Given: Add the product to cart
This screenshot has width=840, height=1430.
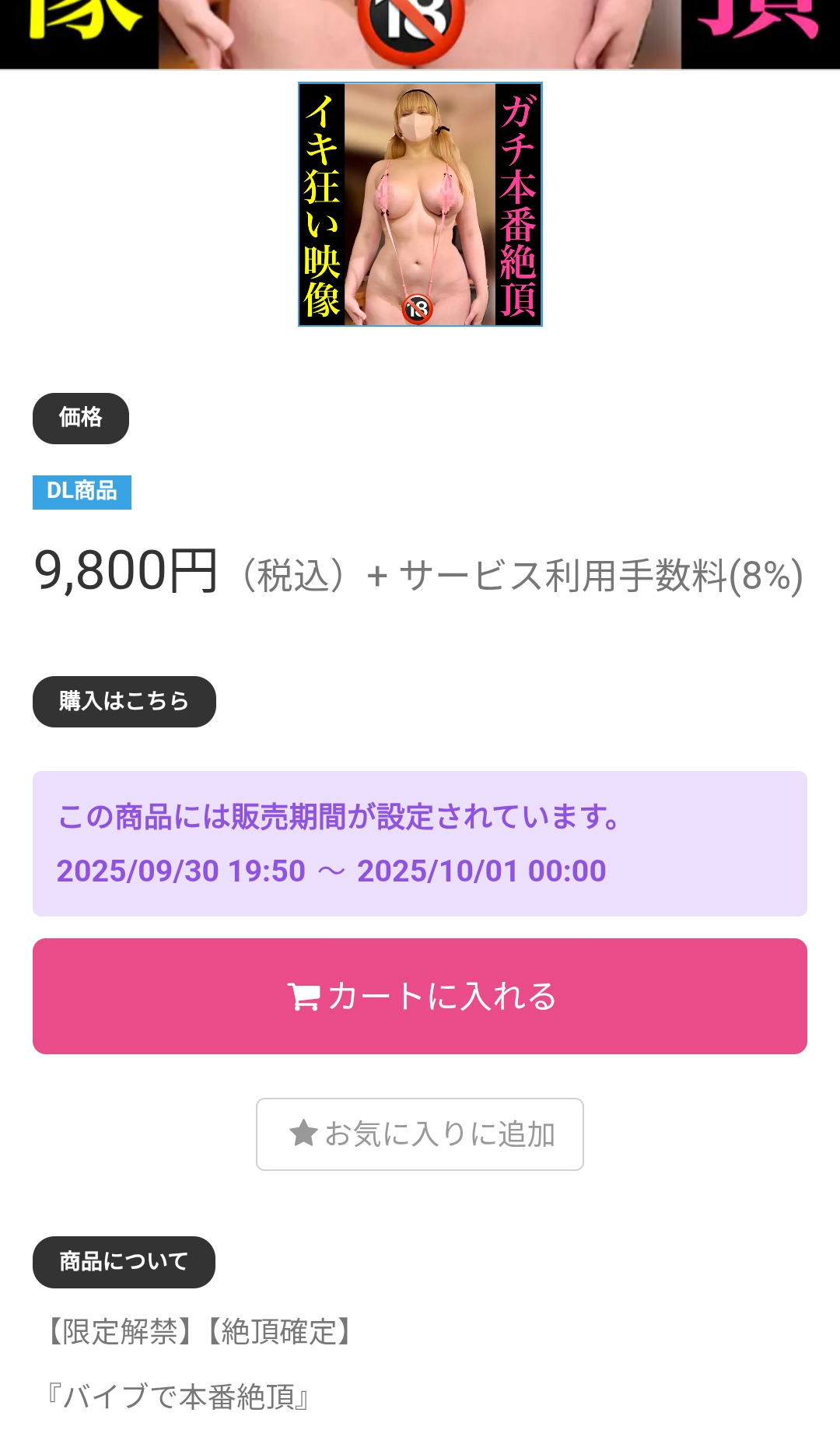Looking at the screenshot, I should pyautogui.click(x=420, y=996).
